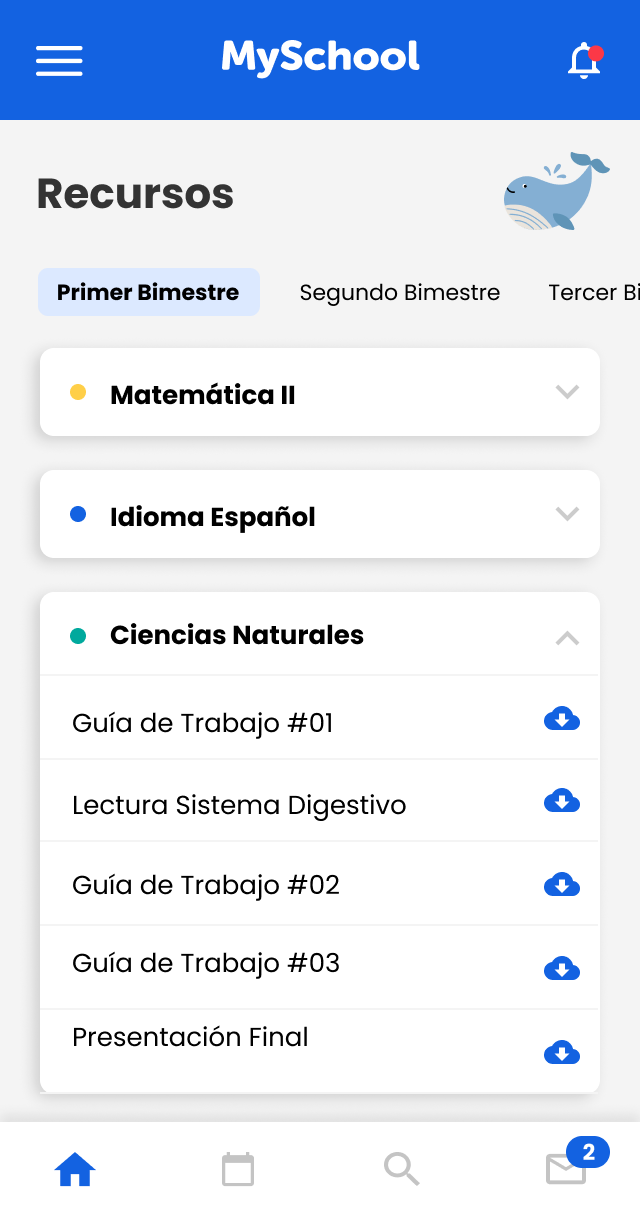
Task: Download Guía de Trabajo #01
Action: pos(562,719)
